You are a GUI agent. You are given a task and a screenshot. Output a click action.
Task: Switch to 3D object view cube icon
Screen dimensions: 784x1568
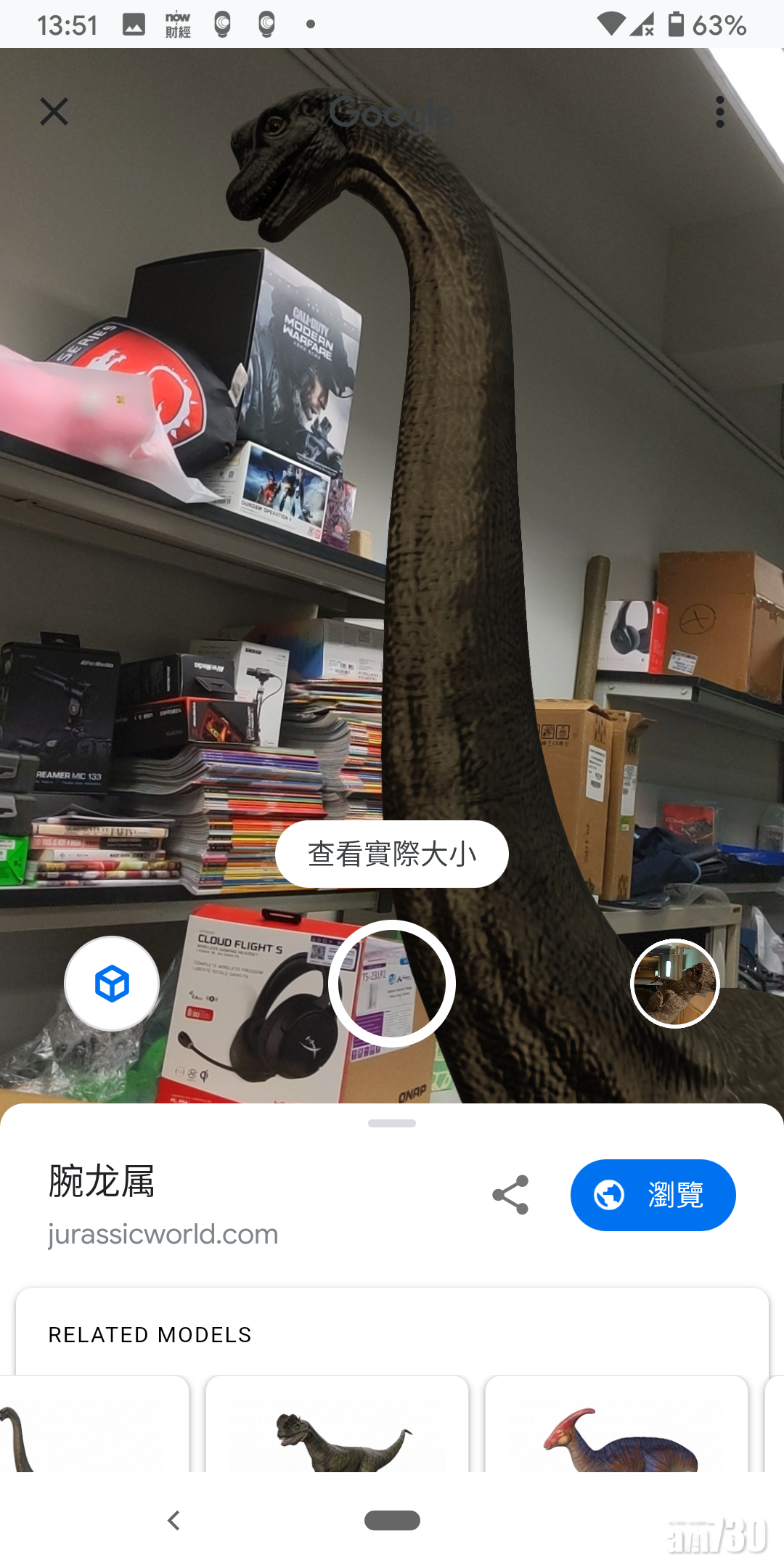click(x=112, y=984)
